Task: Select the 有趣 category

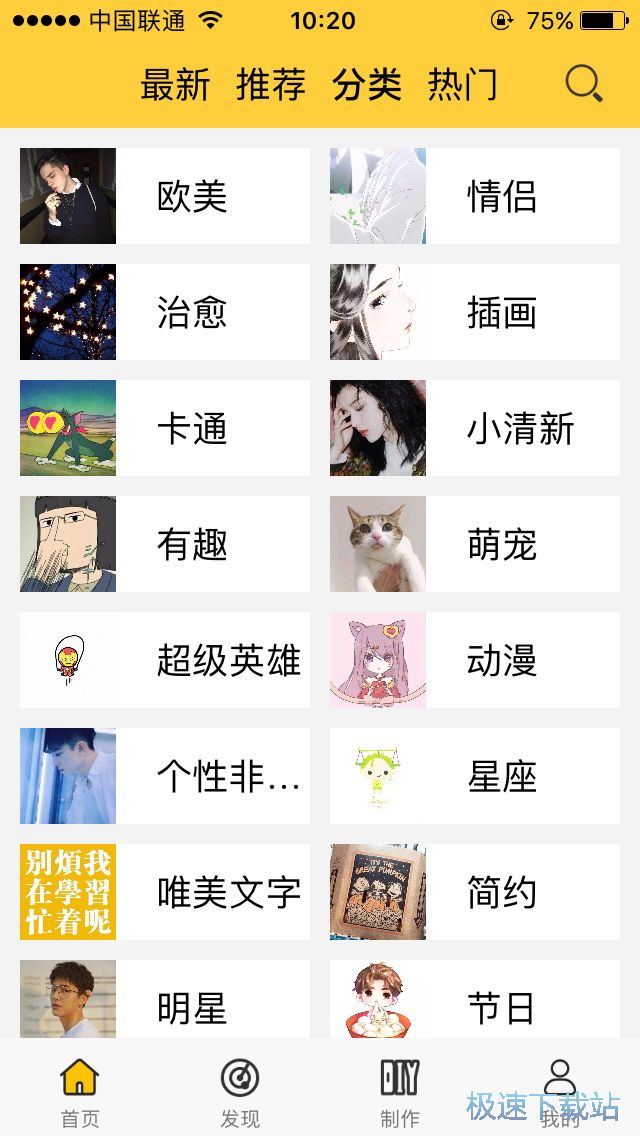Action: (x=165, y=544)
